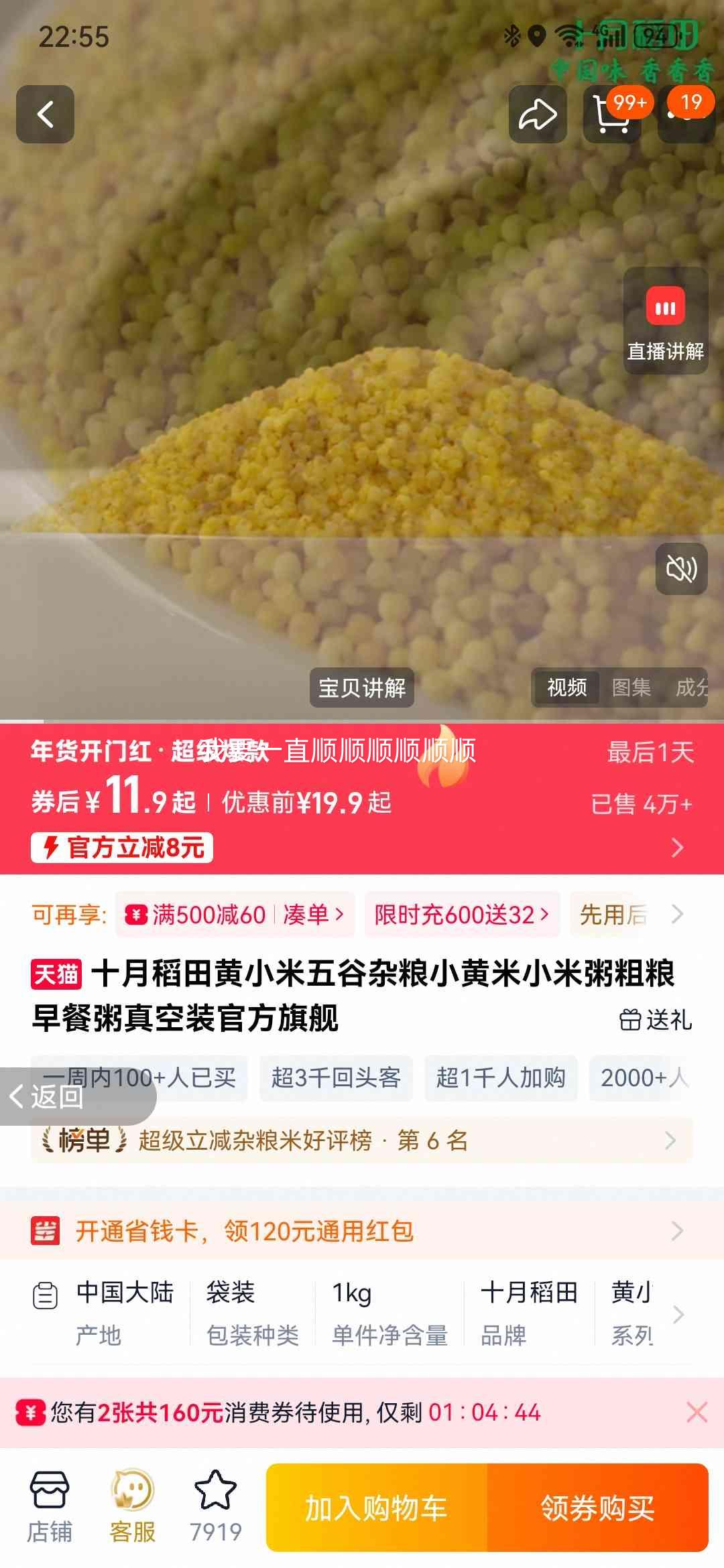Unmute the product video sound
Image resolution: width=724 pixels, height=1568 pixels.
pos(681,568)
